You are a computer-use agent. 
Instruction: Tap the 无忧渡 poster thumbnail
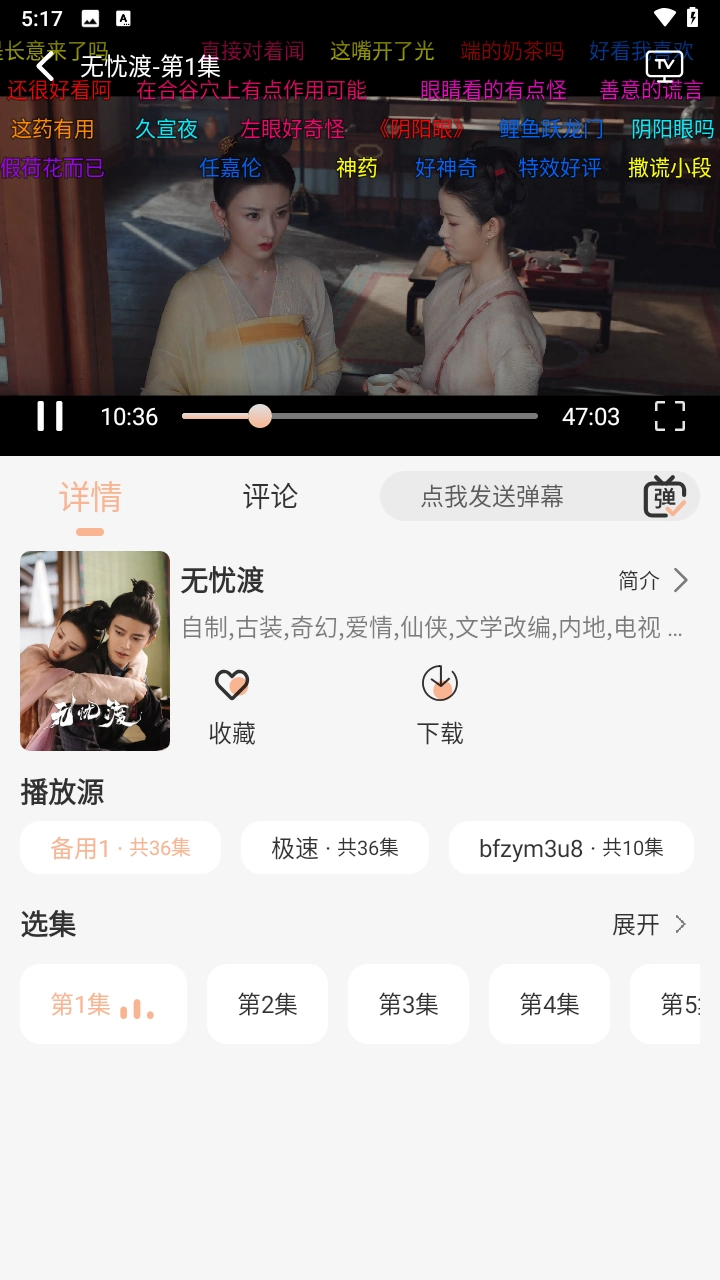[94, 651]
